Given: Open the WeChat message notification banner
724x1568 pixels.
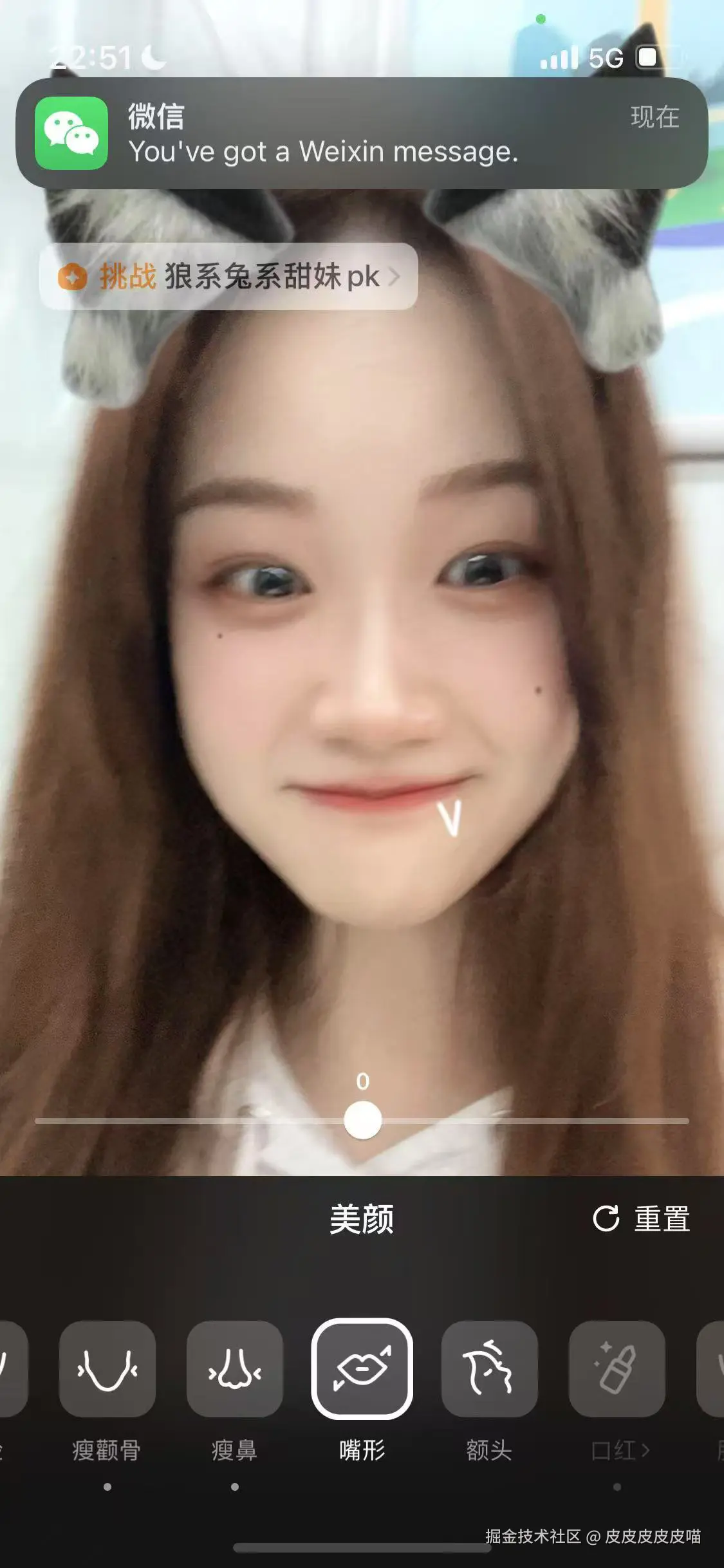Looking at the screenshot, I should [x=362, y=133].
